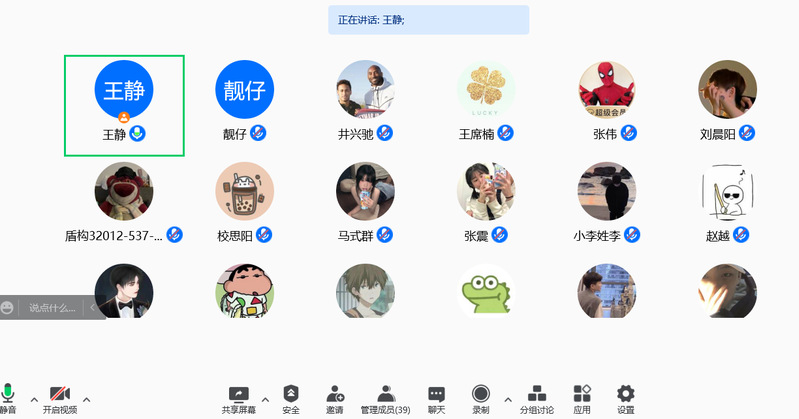Open the 聊天 chat panel
The height and width of the screenshot is (419, 799).
coord(436,399)
